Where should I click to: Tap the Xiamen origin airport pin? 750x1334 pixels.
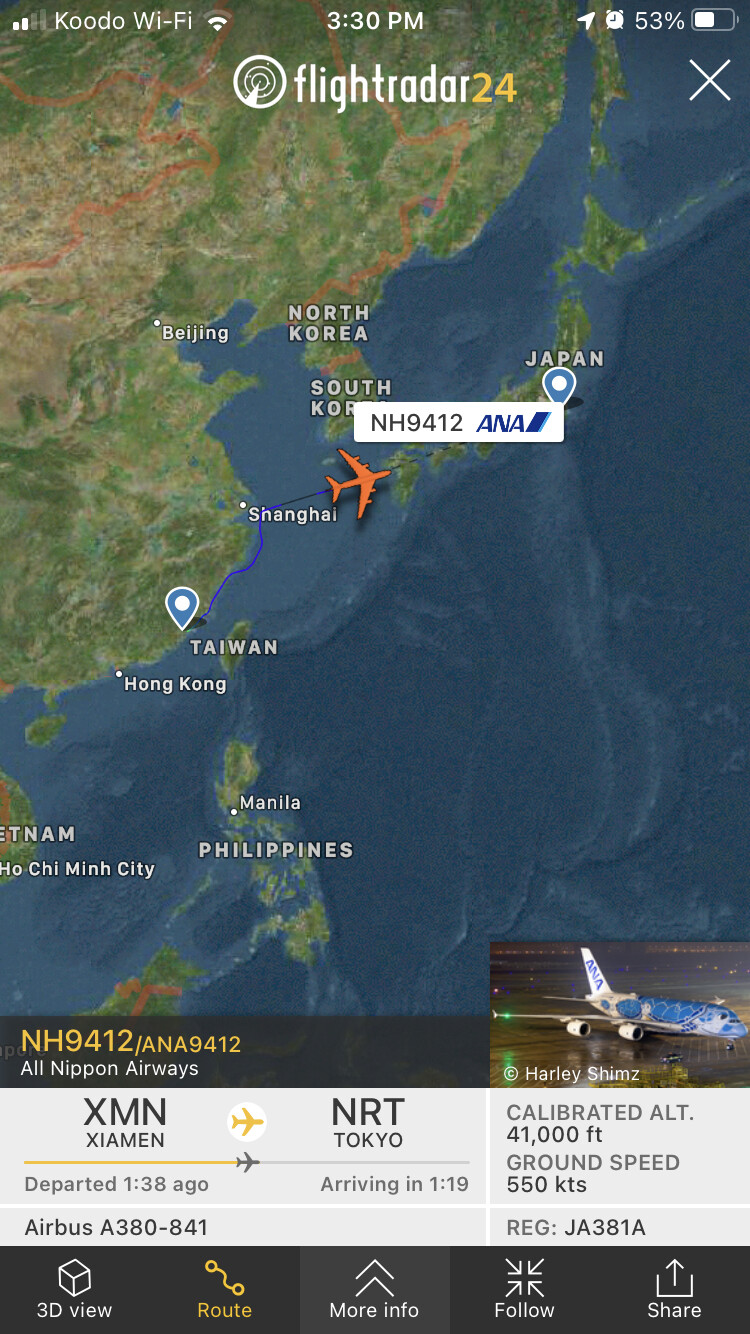click(182, 606)
